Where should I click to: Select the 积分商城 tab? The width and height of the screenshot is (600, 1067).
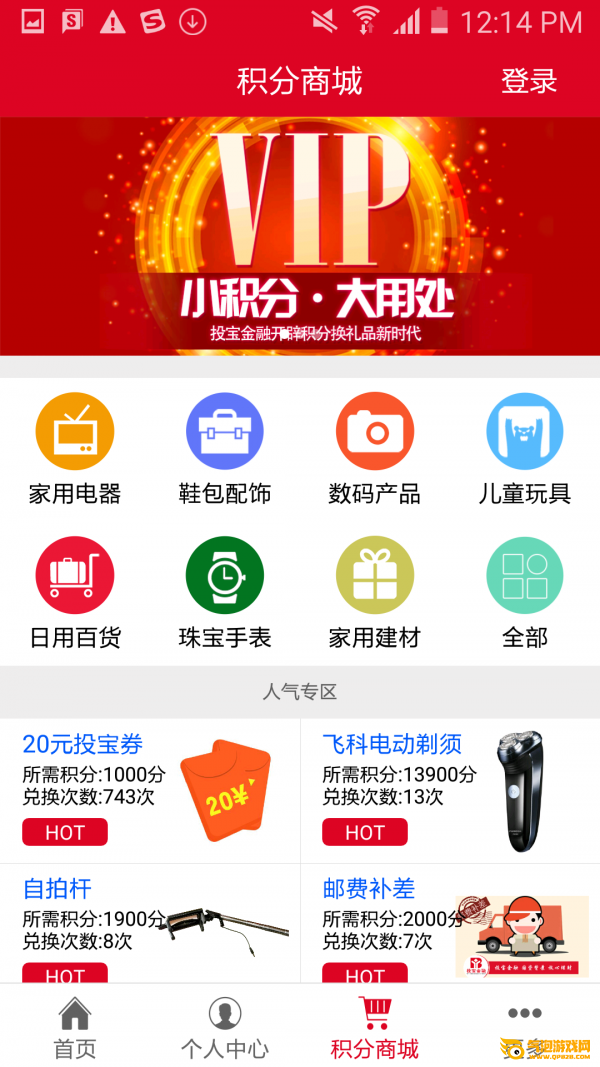point(375,1026)
